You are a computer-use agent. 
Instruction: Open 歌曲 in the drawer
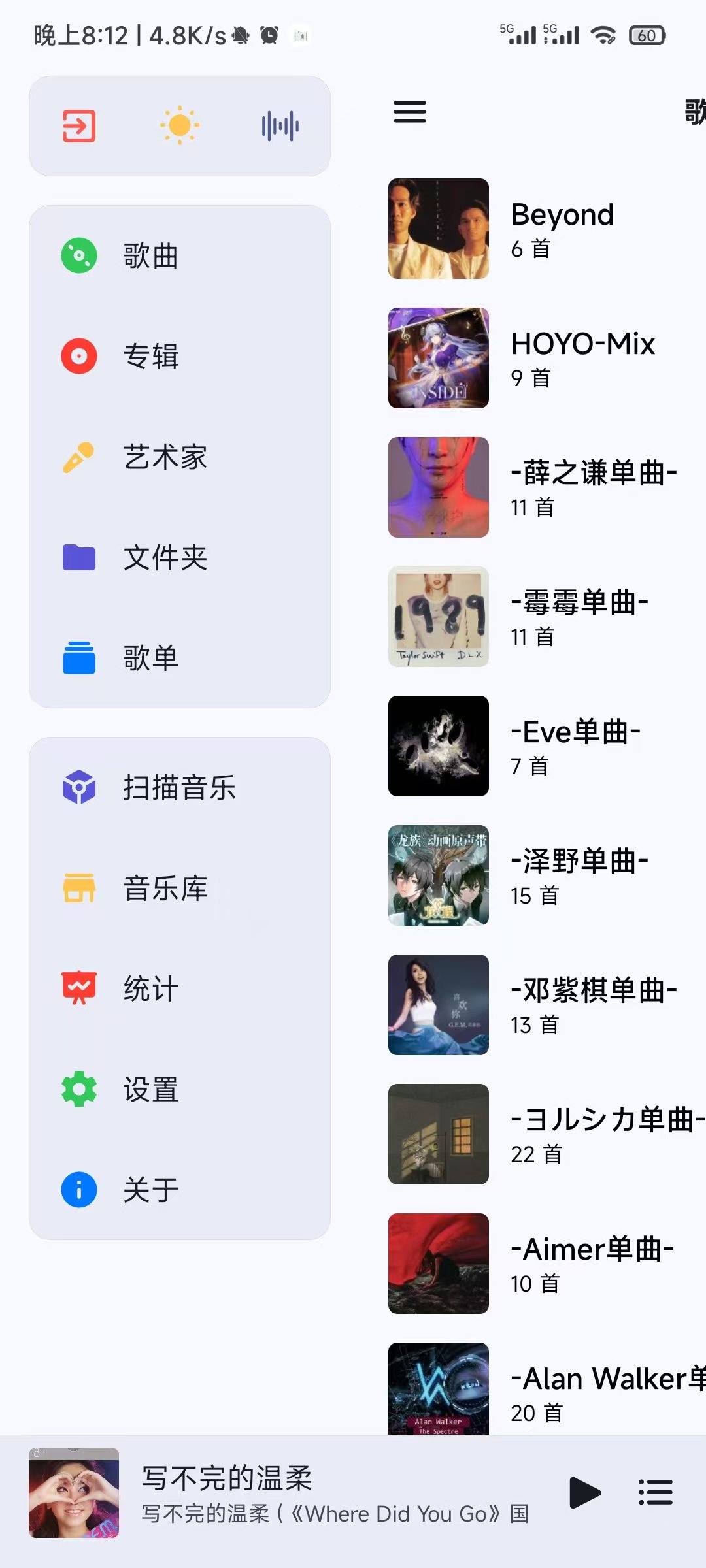(x=150, y=255)
